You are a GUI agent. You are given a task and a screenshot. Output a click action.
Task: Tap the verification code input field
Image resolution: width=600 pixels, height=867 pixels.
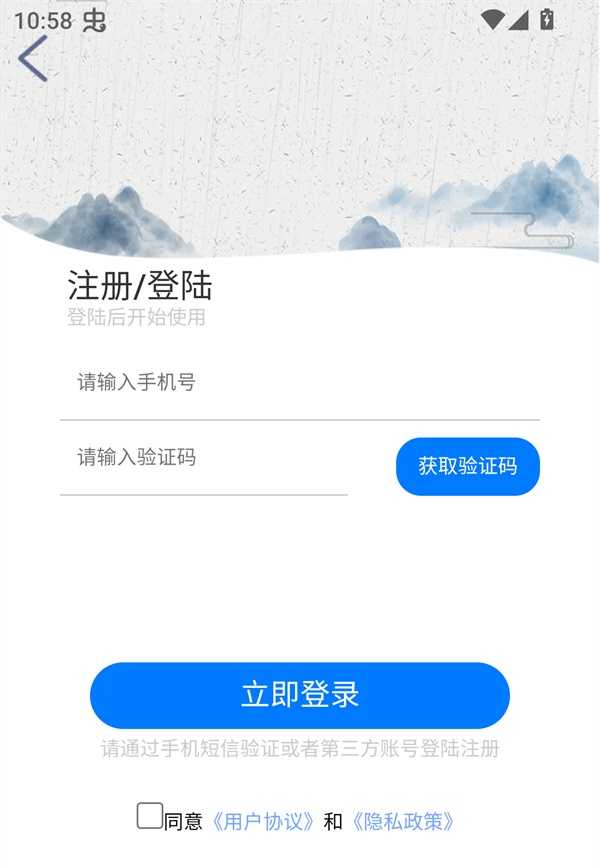click(204, 458)
